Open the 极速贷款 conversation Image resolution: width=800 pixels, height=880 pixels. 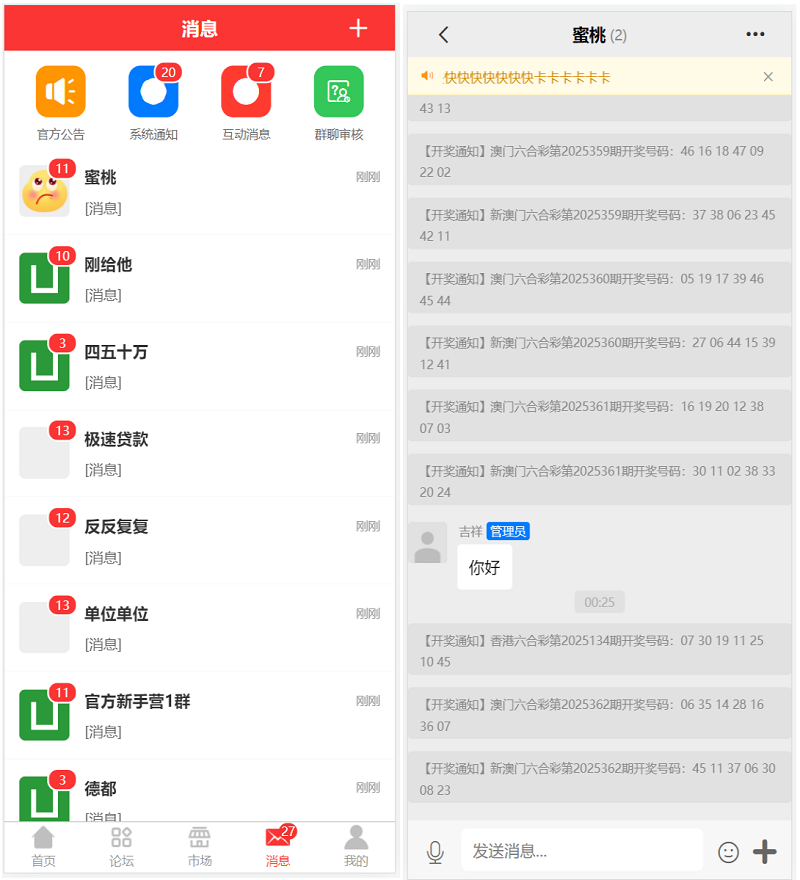[200, 453]
